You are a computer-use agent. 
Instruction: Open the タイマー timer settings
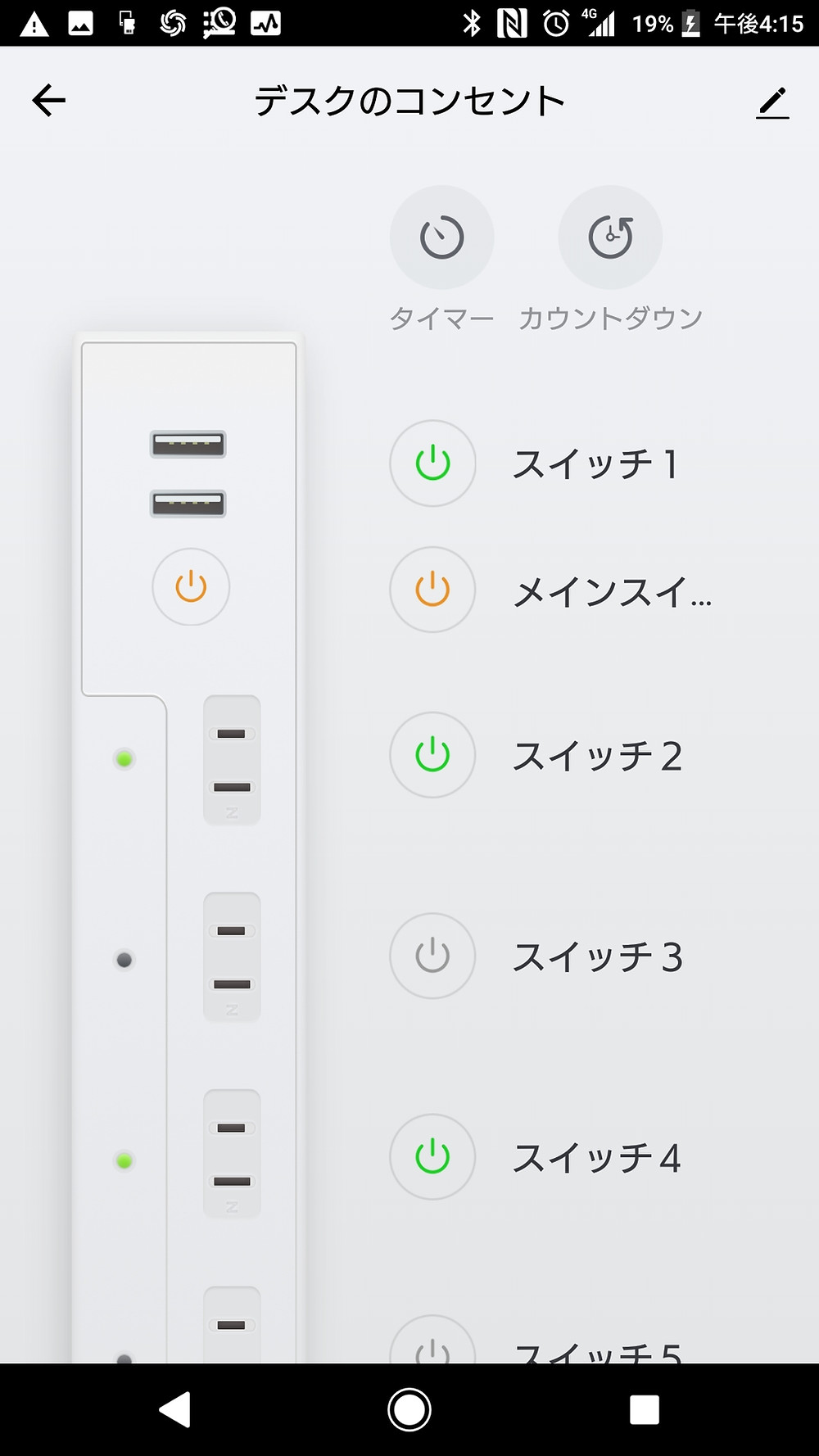click(442, 237)
